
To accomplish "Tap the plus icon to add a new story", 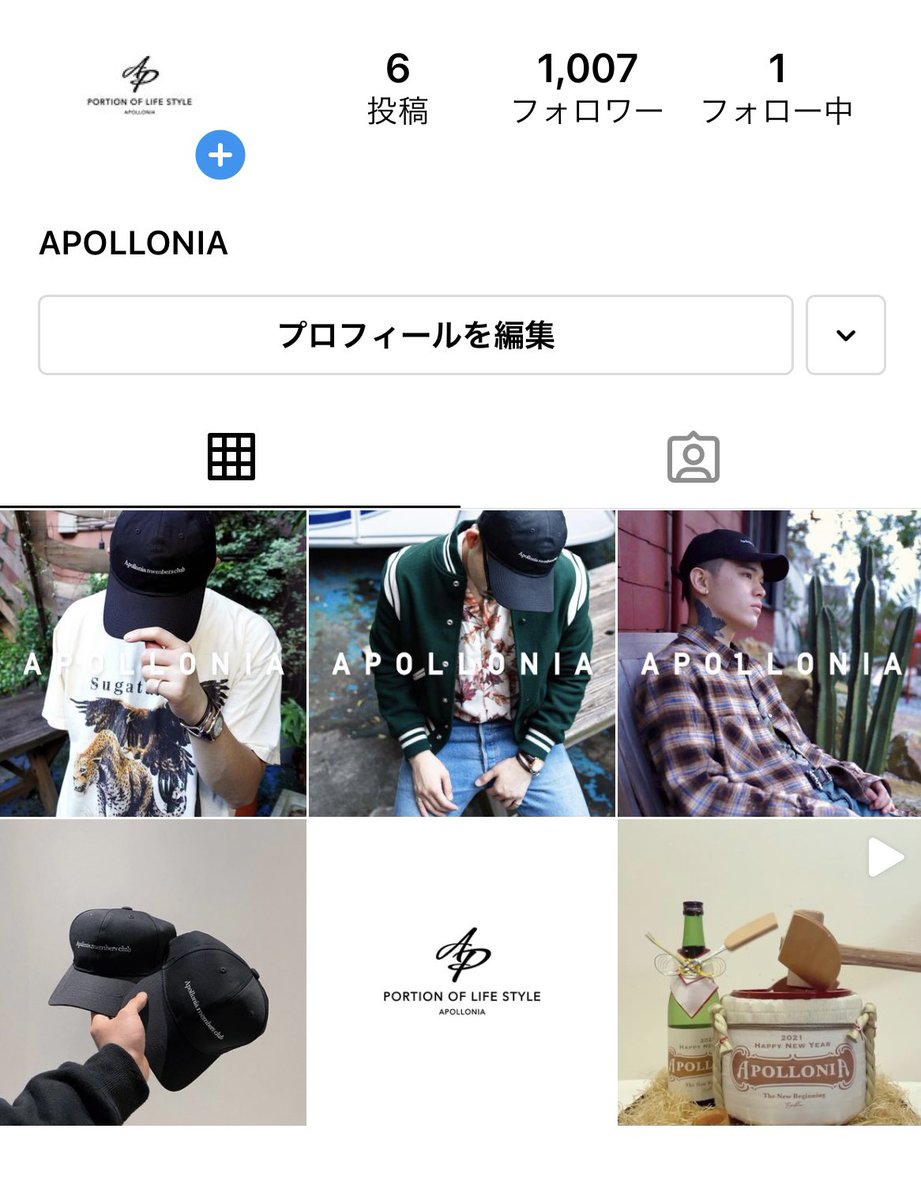I will pos(220,155).
